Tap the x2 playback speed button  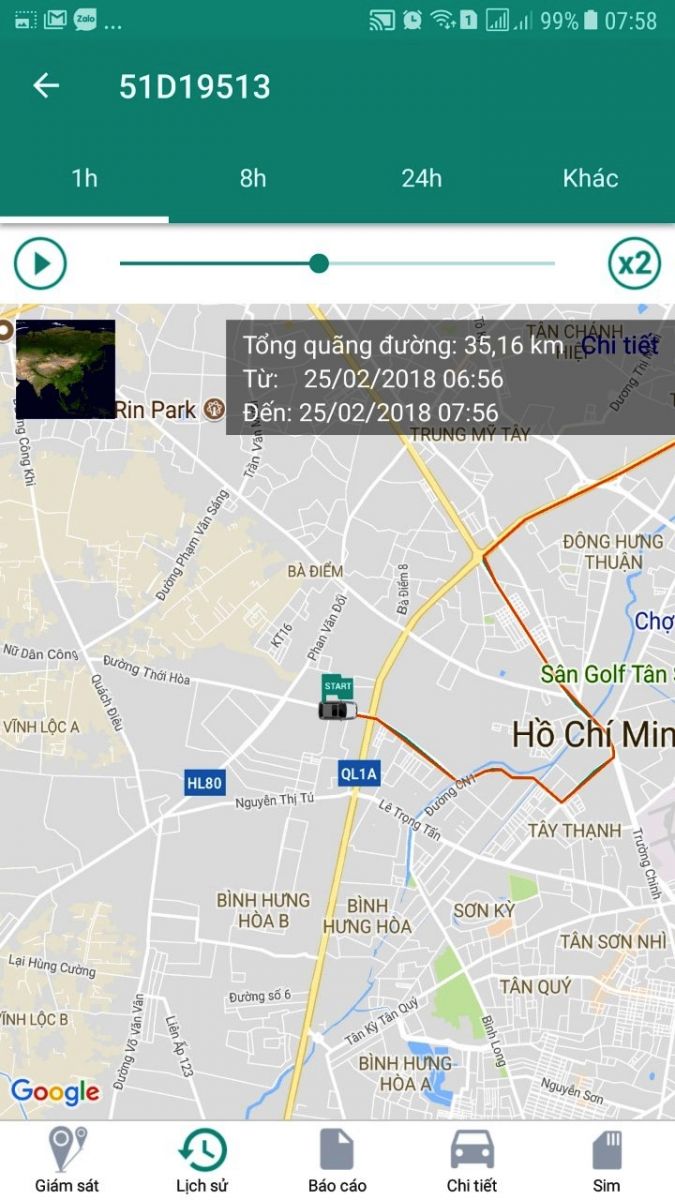(634, 264)
